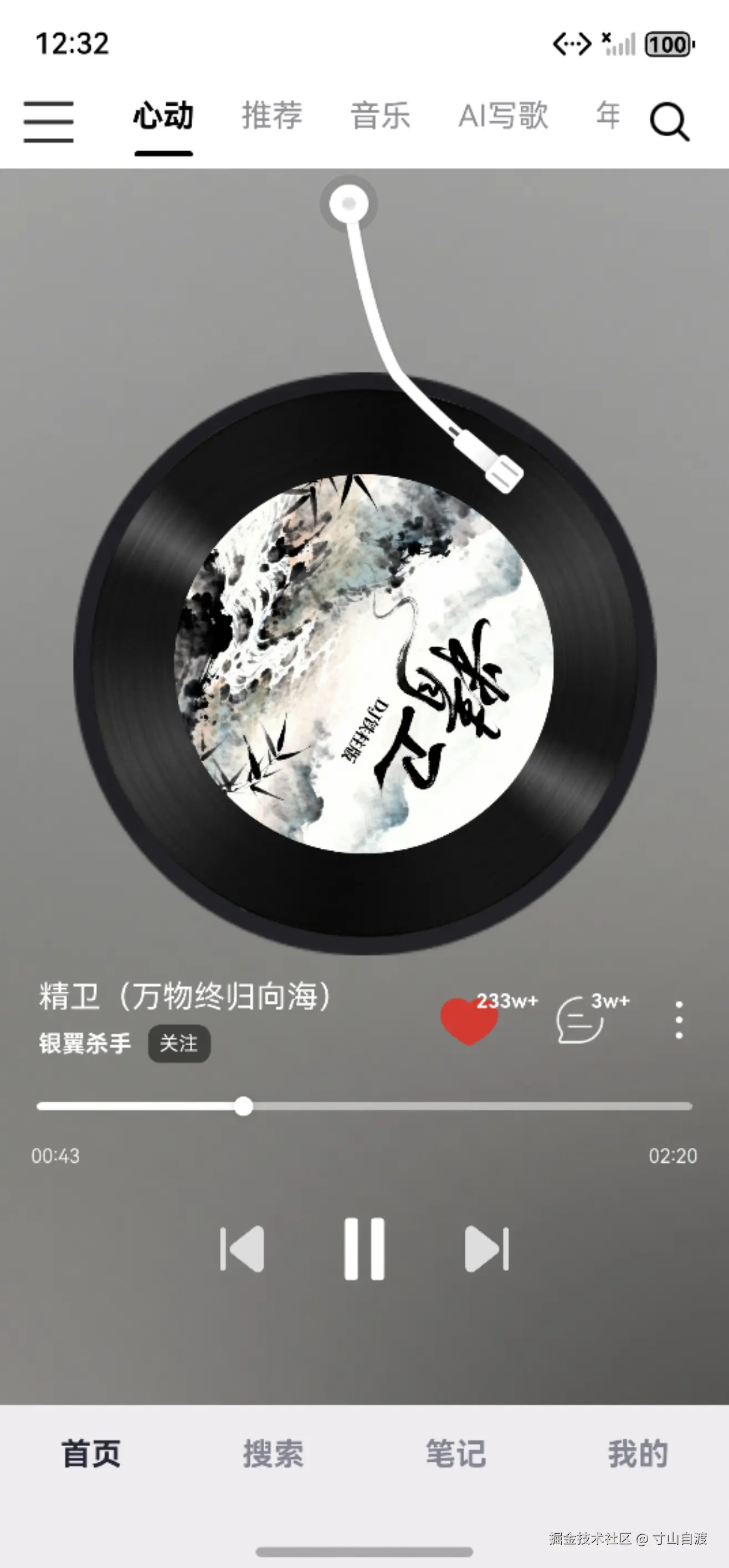Image resolution: width=729 pixels, height=1568 pixels.
Task: Open the song's comments
Action: click(579, 1020)
